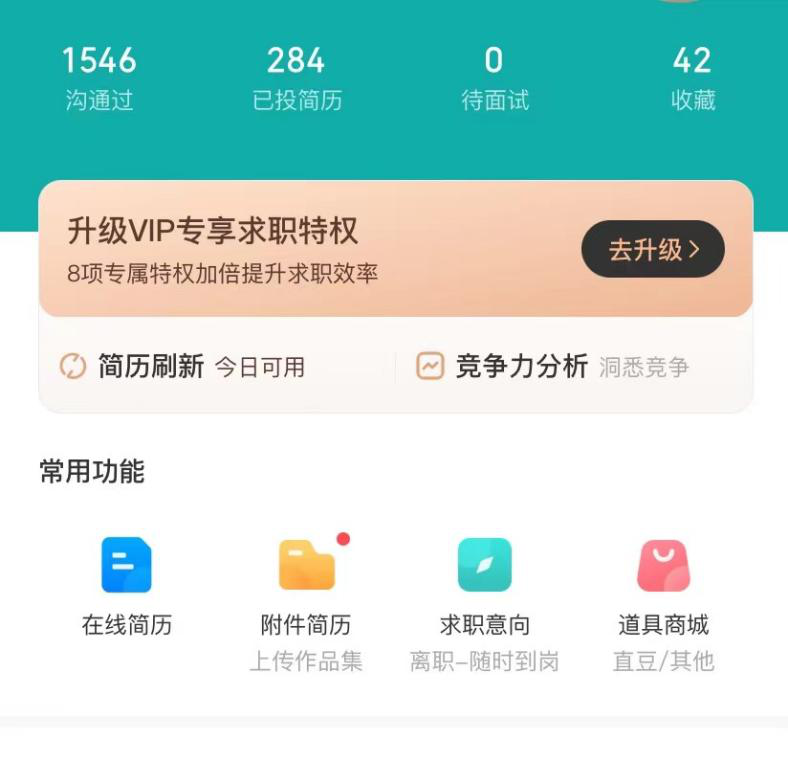Open the 沟通过 count of 1546
This screenshot has height=762, width=788.
click(99, 77)
